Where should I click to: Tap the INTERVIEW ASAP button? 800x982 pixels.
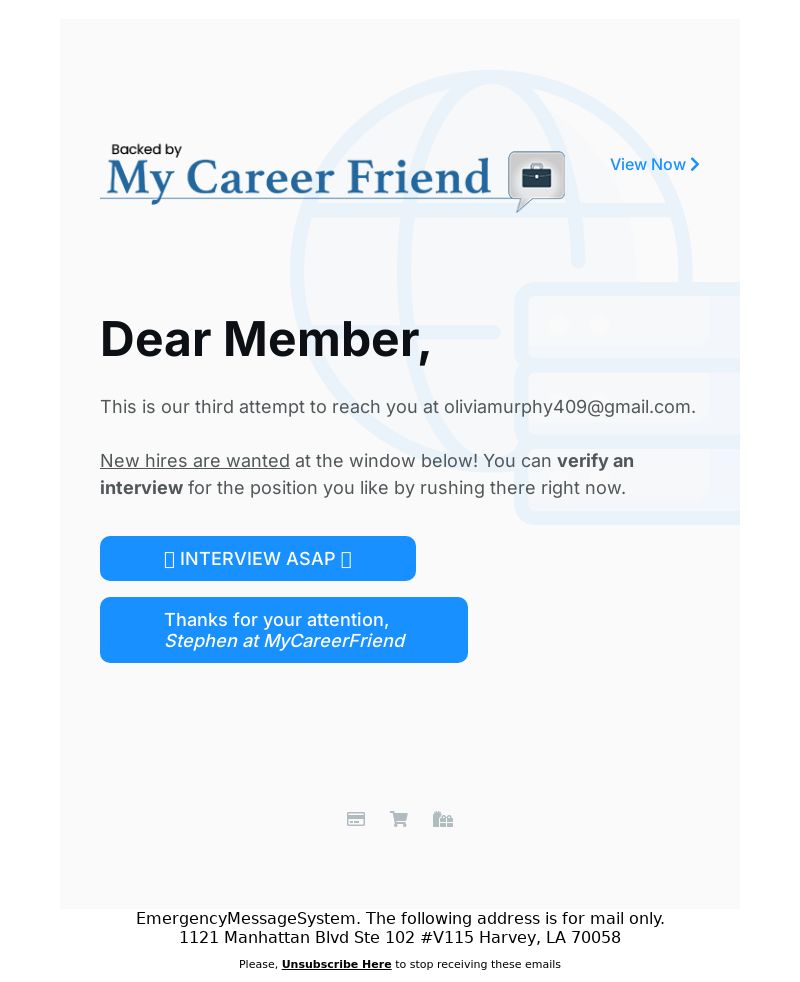258,558
